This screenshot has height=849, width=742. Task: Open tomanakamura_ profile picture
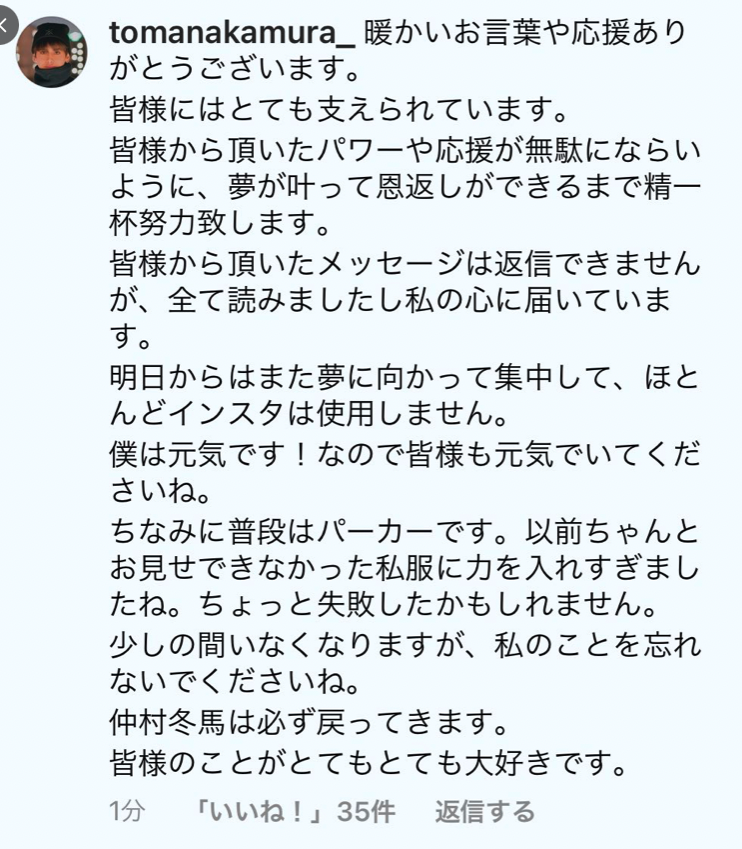pos(51,52)
